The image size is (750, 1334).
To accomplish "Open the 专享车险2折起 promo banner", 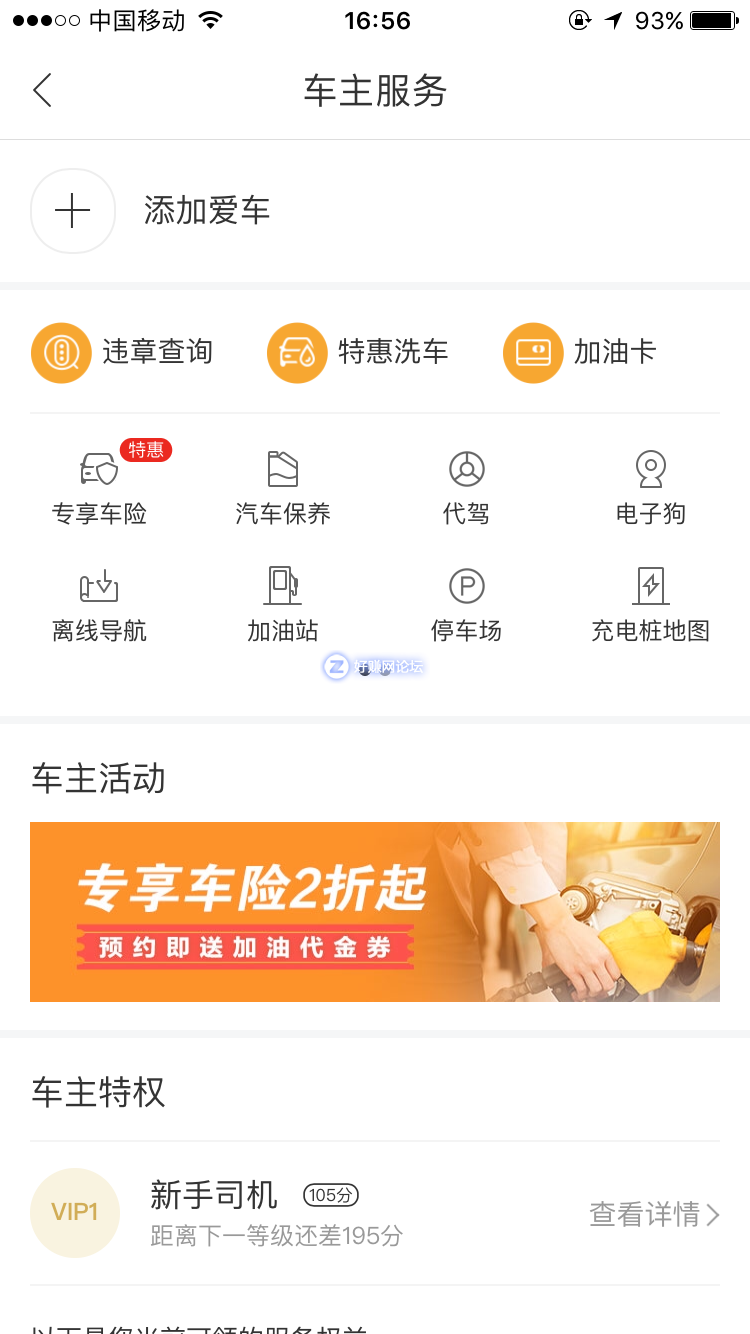I will (375, 911).
